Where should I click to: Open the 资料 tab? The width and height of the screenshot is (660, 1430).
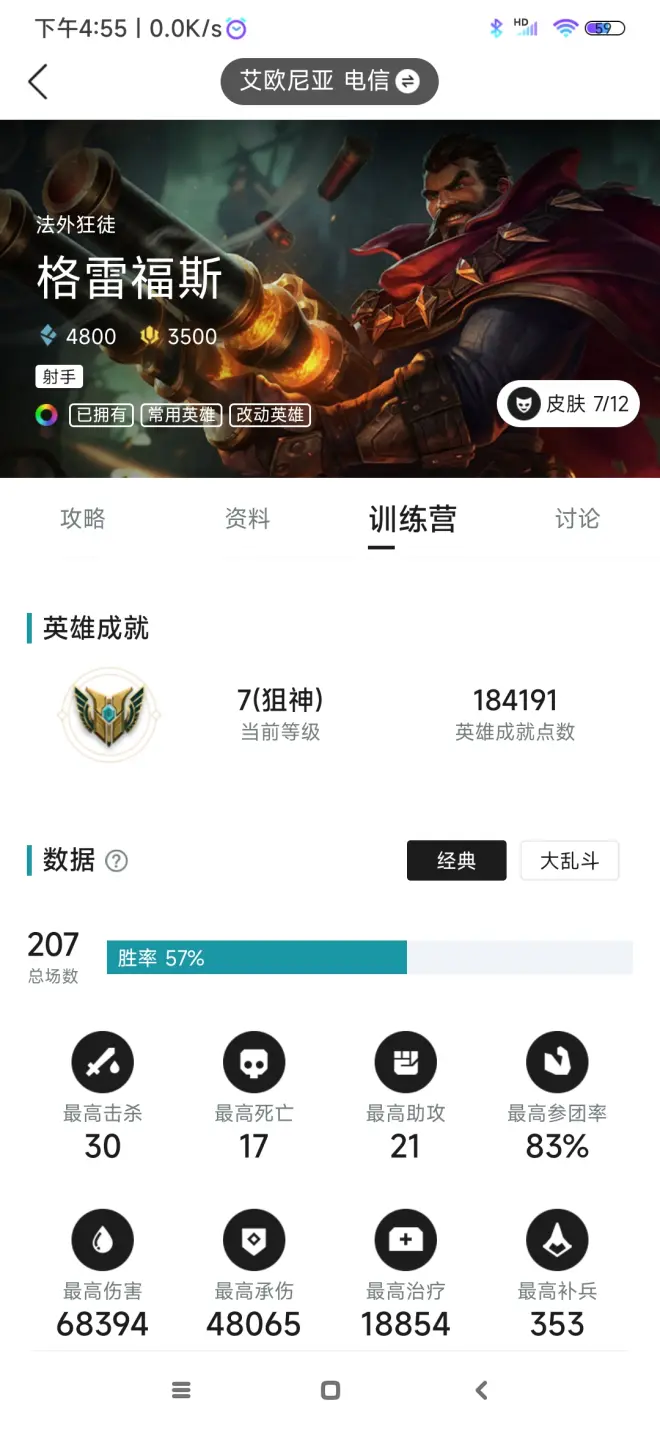click(x=247, y=518)
